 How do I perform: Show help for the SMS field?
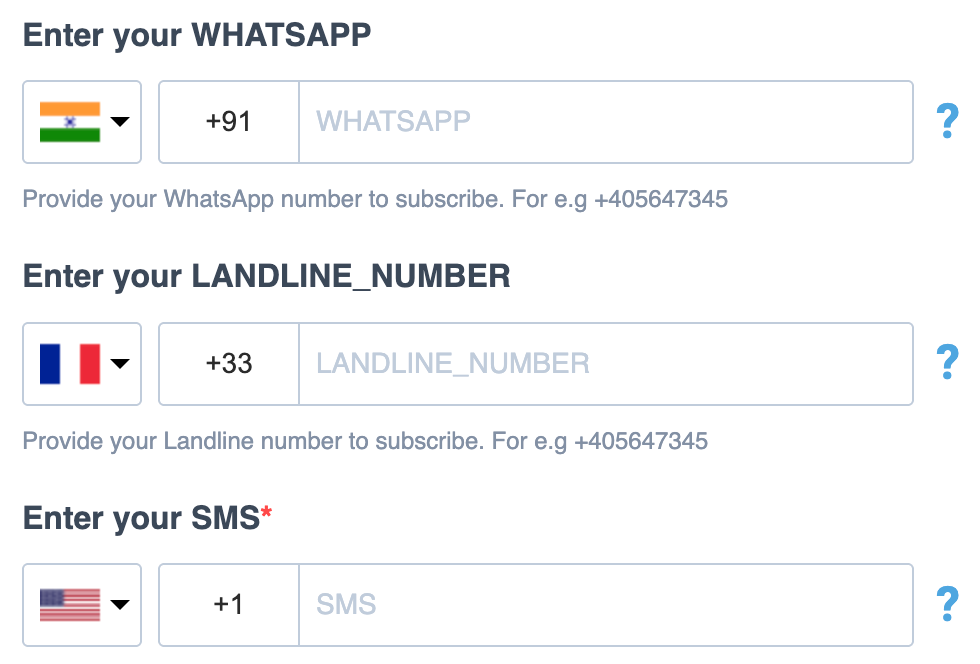[946, 605]
